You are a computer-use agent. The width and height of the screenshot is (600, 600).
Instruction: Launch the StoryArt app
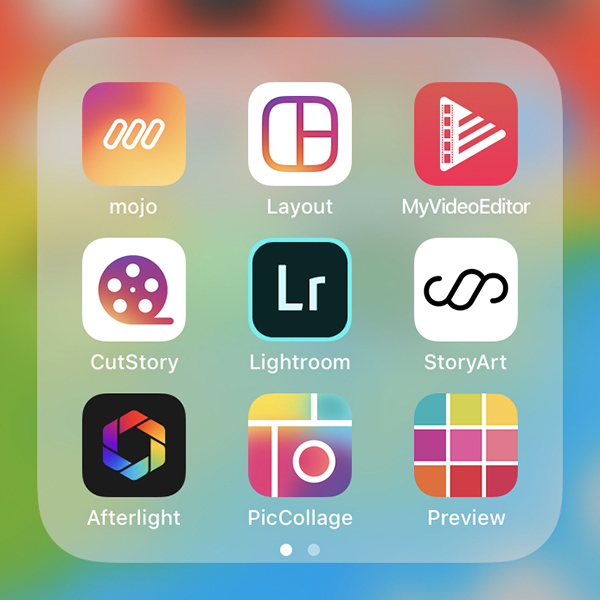tap(466, 290)
